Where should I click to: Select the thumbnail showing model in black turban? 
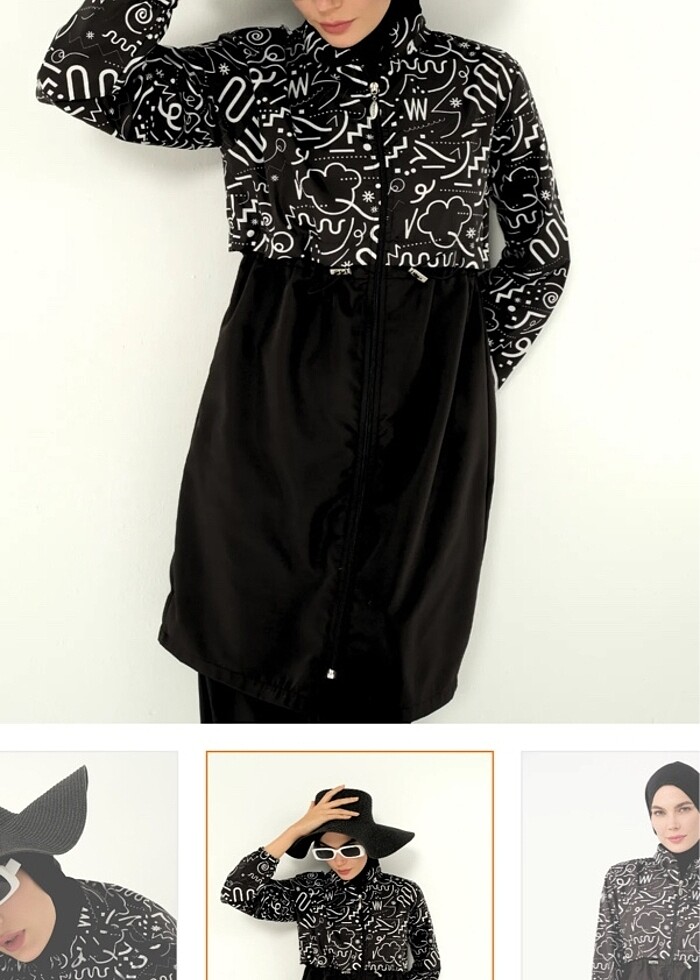(x=612, y=866)
